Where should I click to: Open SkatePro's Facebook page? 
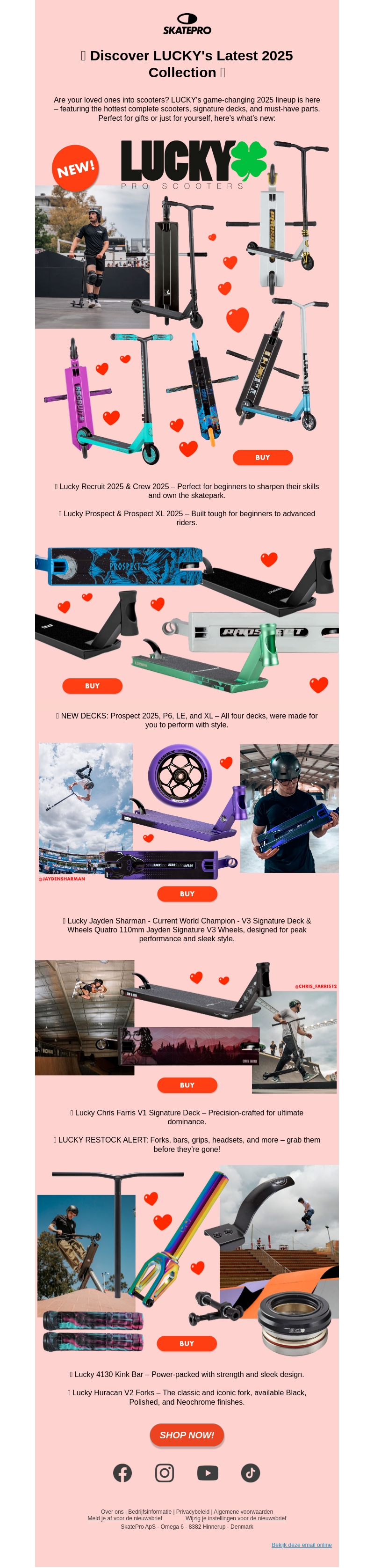pyautogui.click(x=122, y=1473)
